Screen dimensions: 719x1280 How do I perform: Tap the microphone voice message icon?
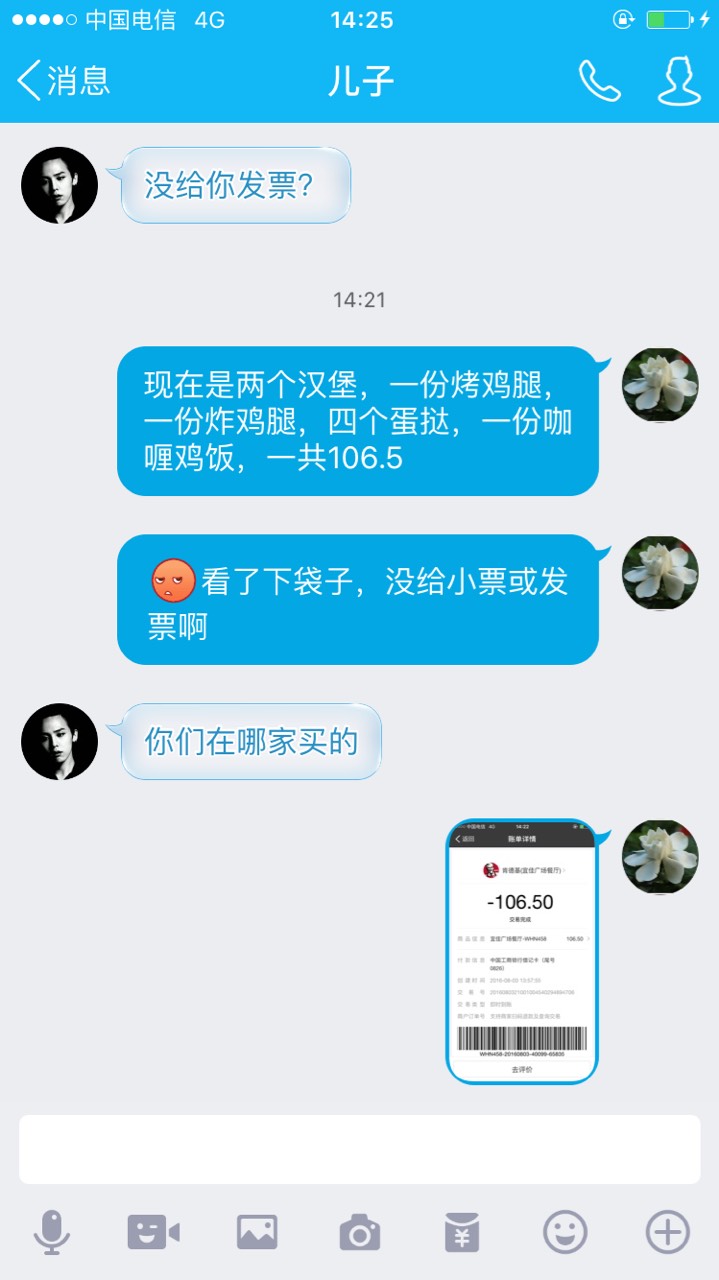point(51,1232)
